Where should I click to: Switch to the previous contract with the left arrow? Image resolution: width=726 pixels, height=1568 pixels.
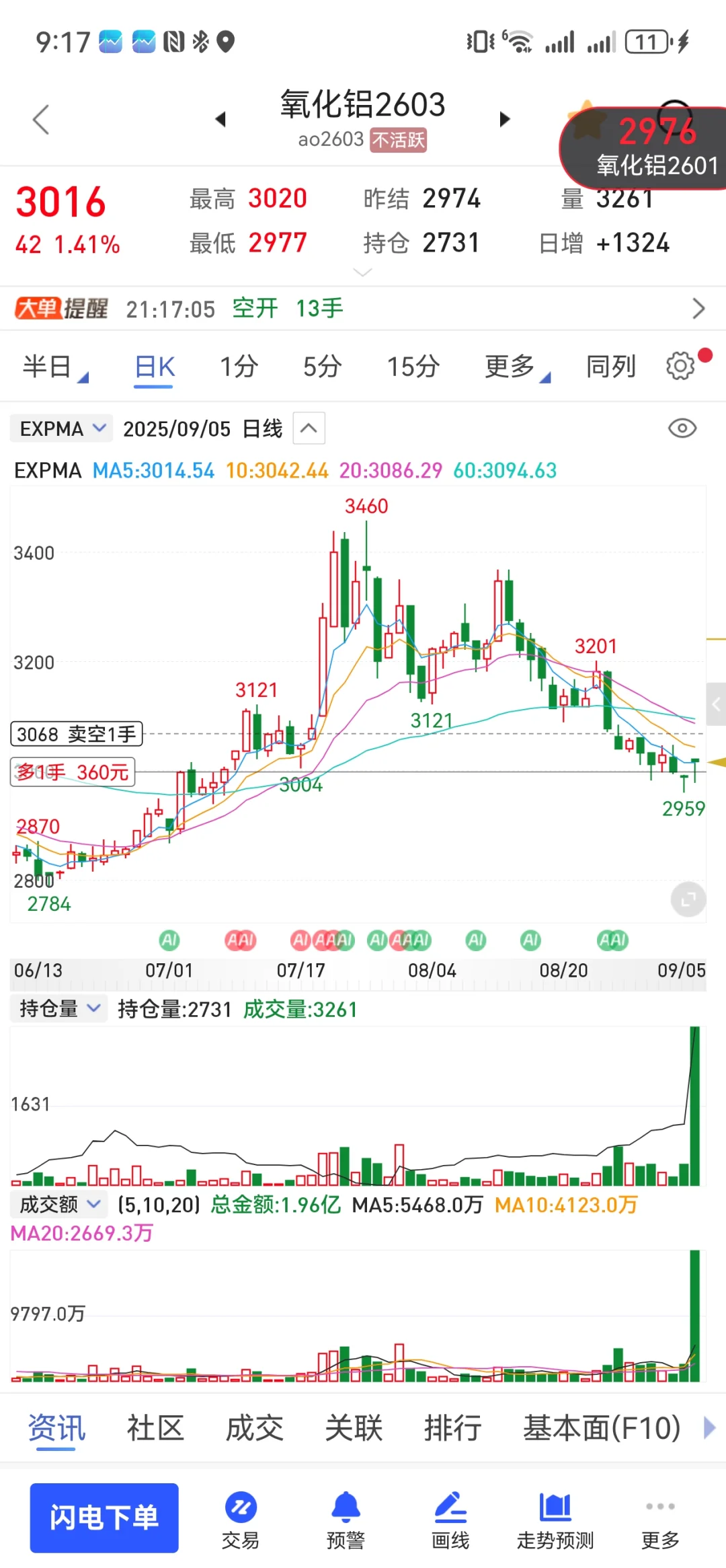tap(220, 120)
